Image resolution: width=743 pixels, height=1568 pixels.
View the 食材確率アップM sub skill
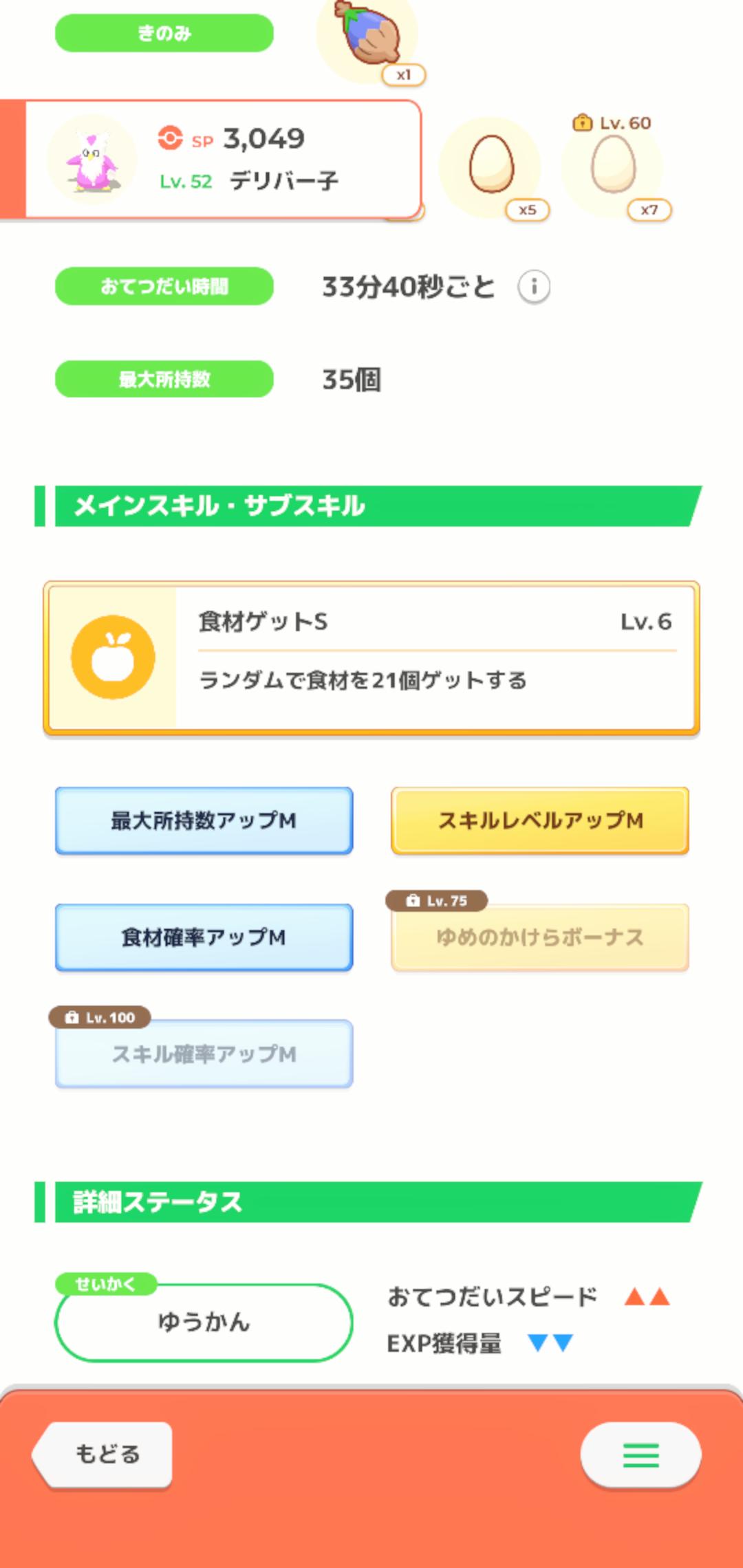pos(204,937)
